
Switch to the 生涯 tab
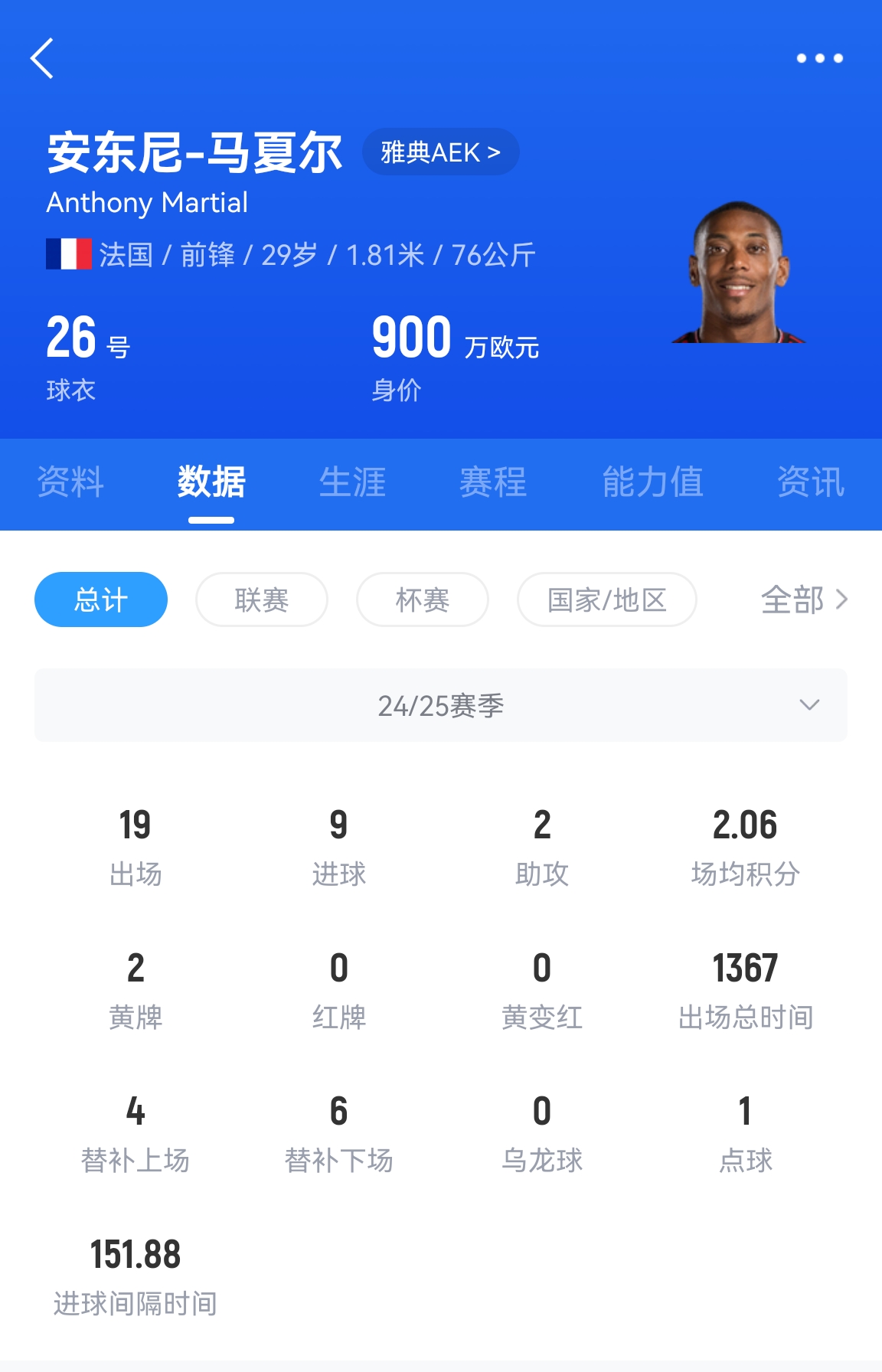pos(352,482)
